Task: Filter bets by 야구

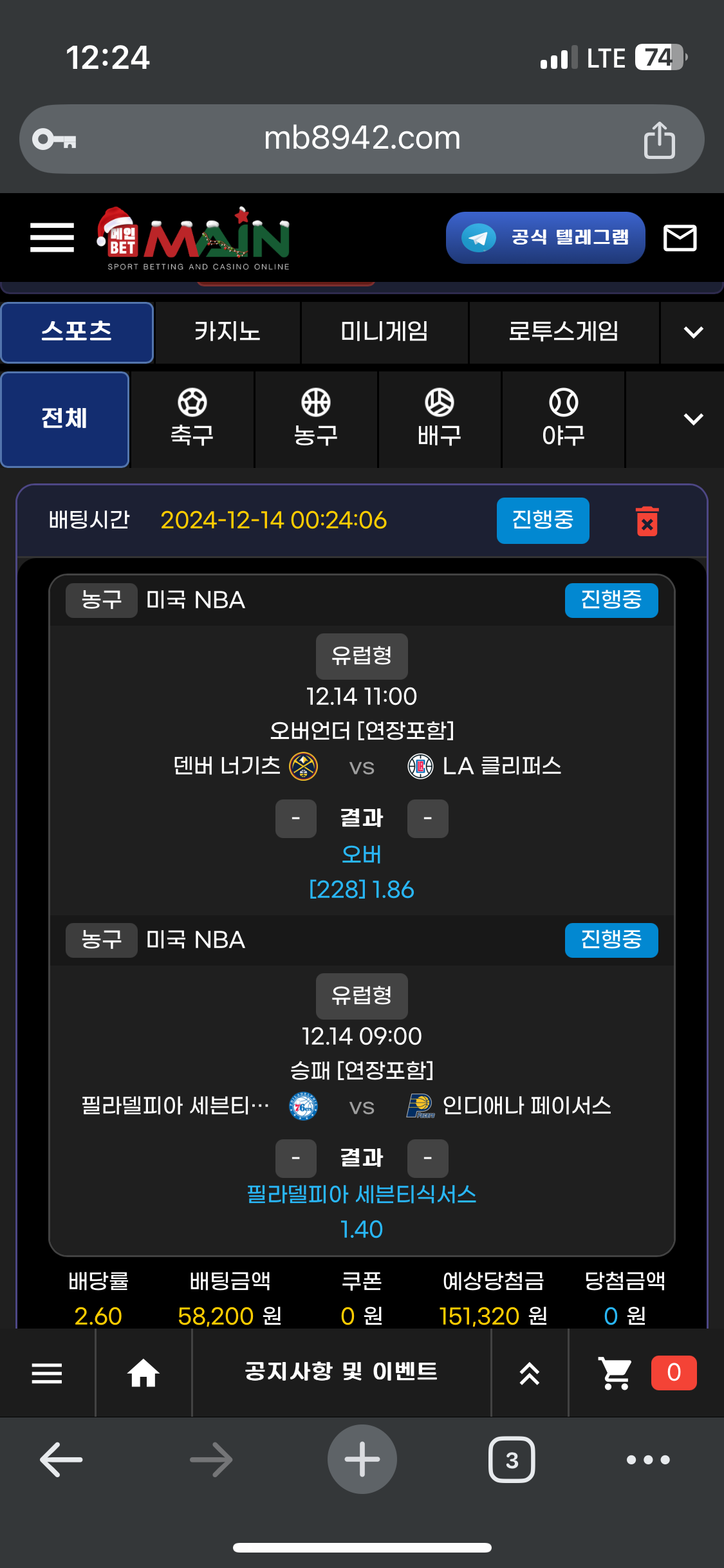Action: 563,419
